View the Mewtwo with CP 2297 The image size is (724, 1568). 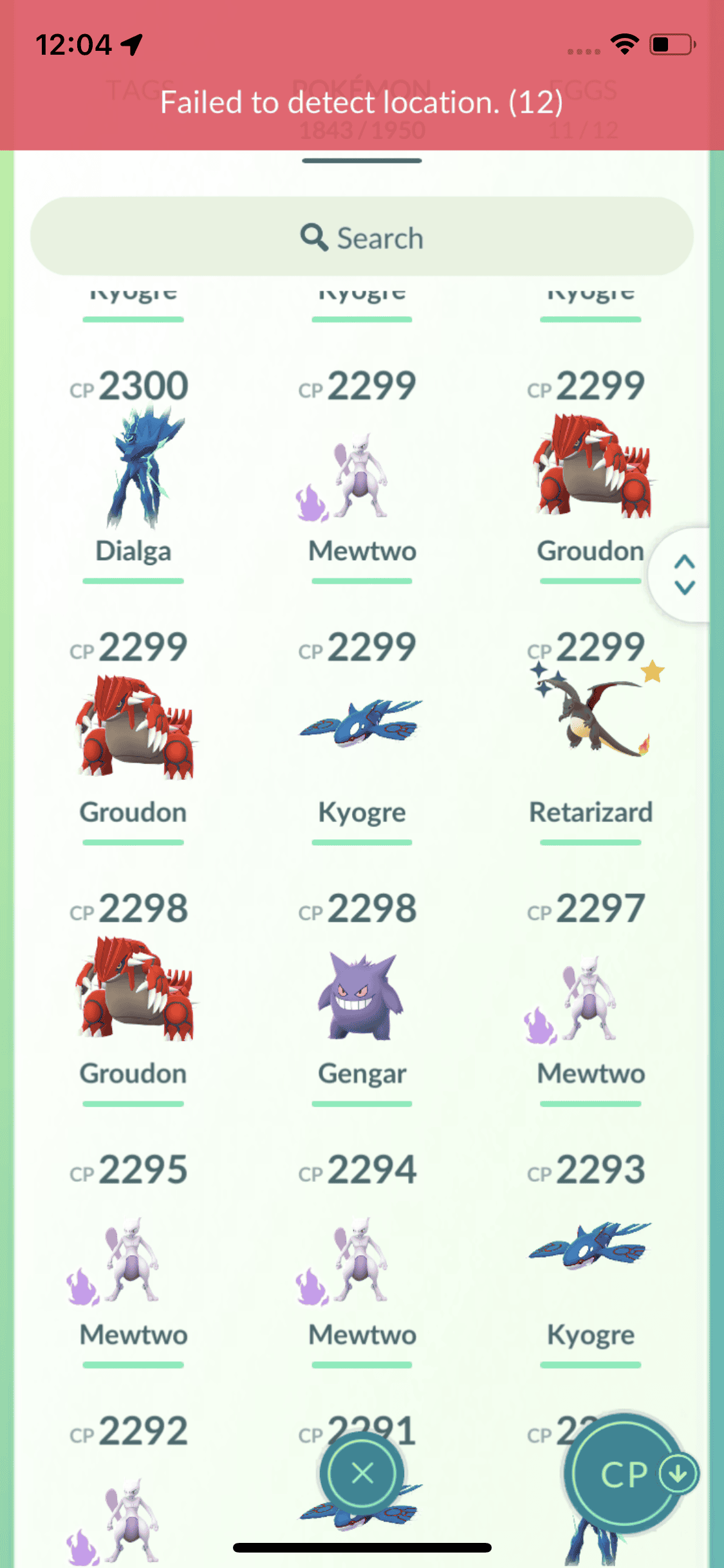[x=590, y=996]
